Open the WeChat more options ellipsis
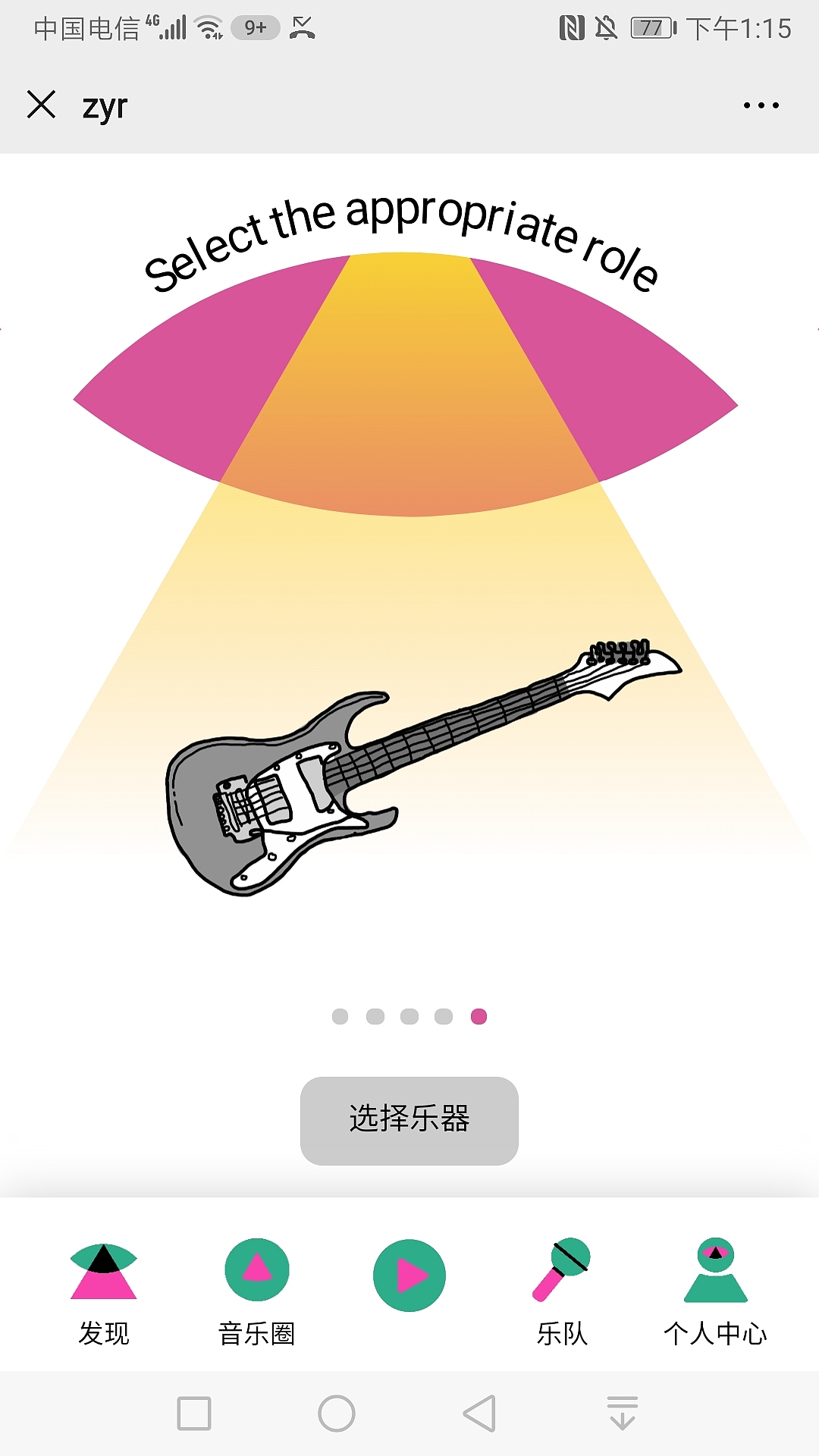Screen dimensions: 819x1456 (761, 105)
